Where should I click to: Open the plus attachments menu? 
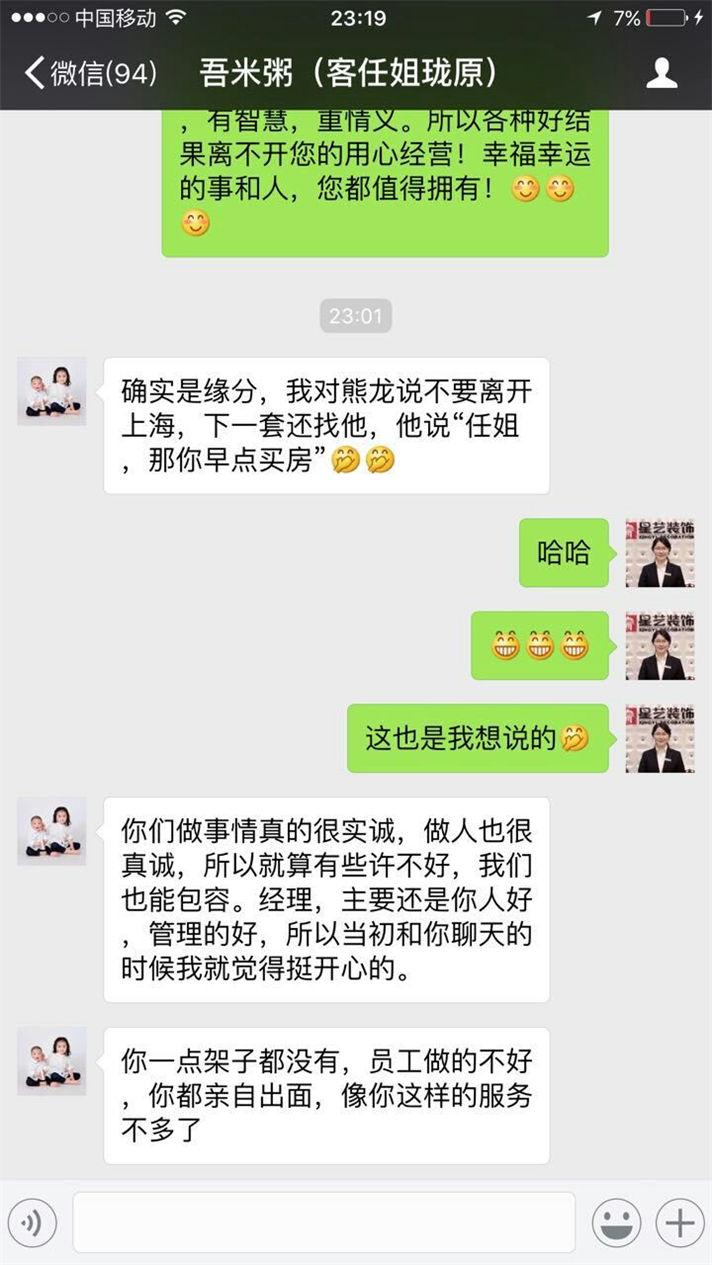680,1222
